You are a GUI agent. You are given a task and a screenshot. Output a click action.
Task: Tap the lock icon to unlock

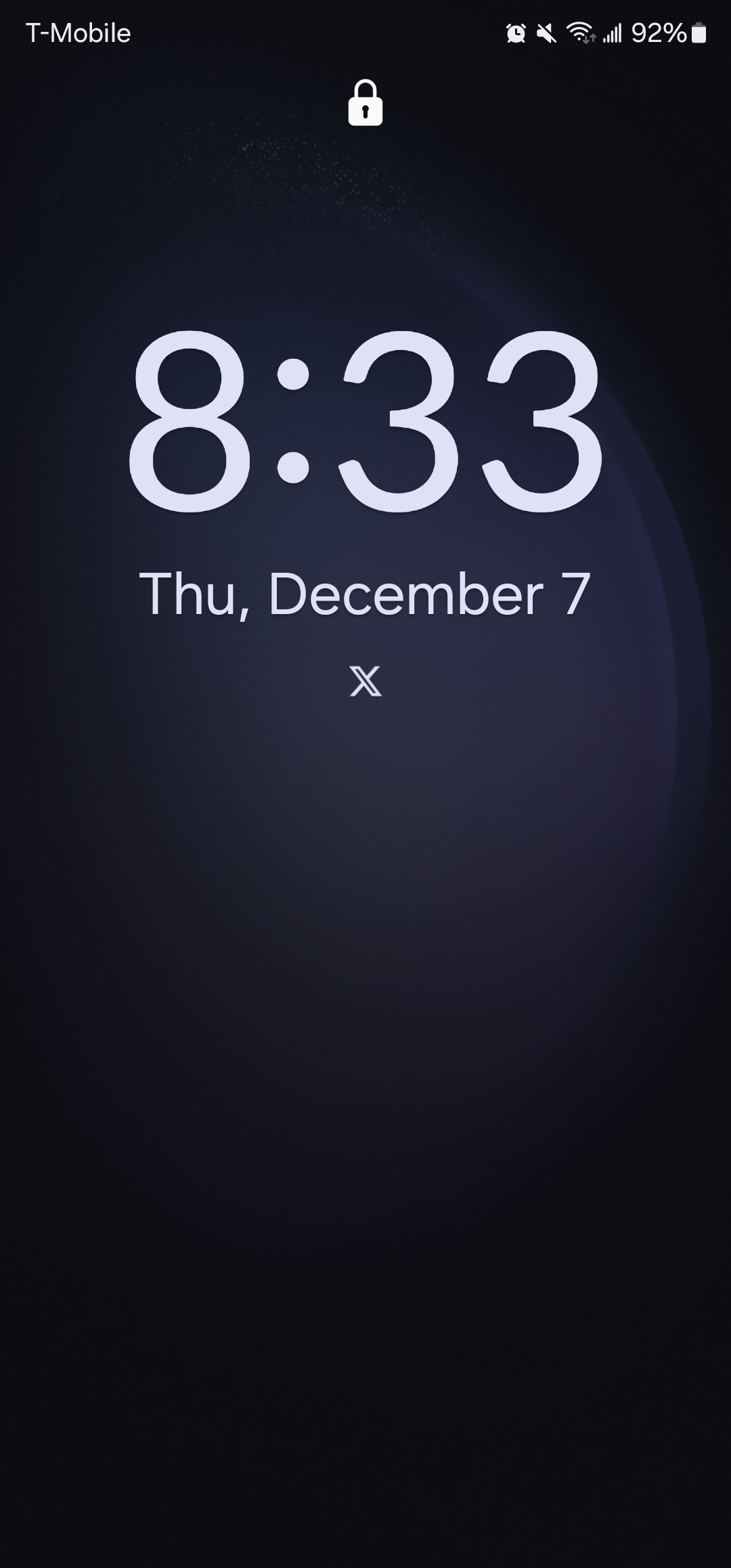[365, 104]
